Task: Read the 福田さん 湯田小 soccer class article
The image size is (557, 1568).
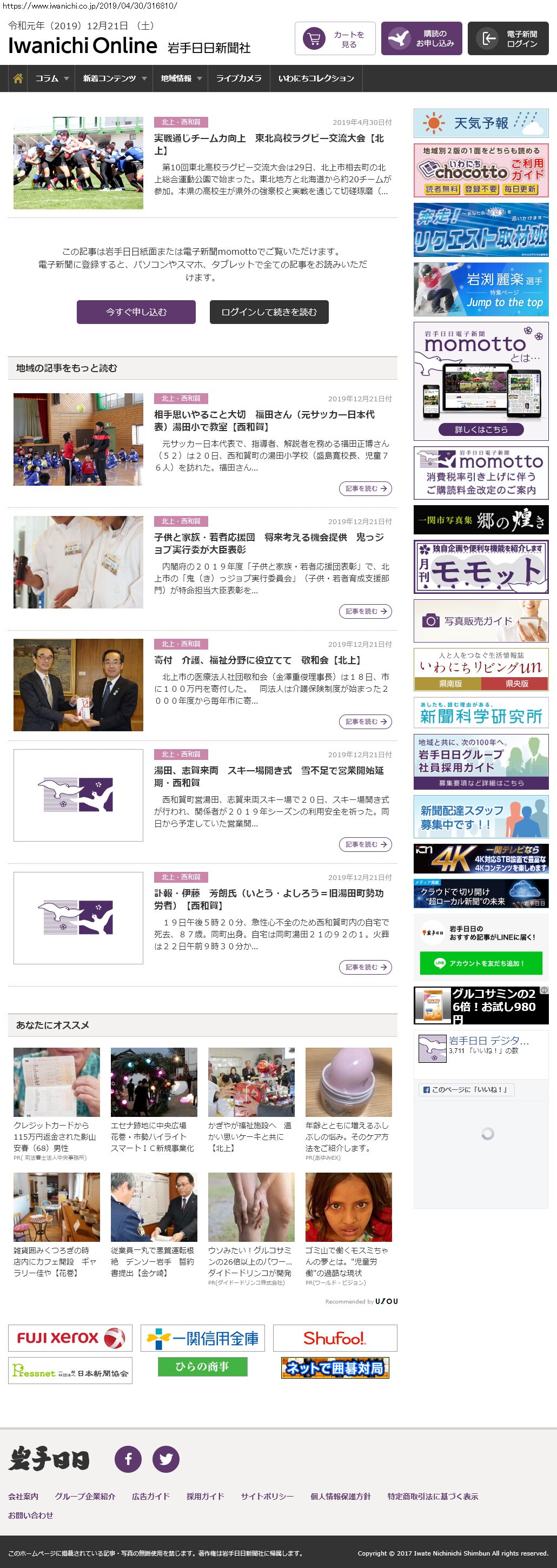Action: (x=264, y=420)
